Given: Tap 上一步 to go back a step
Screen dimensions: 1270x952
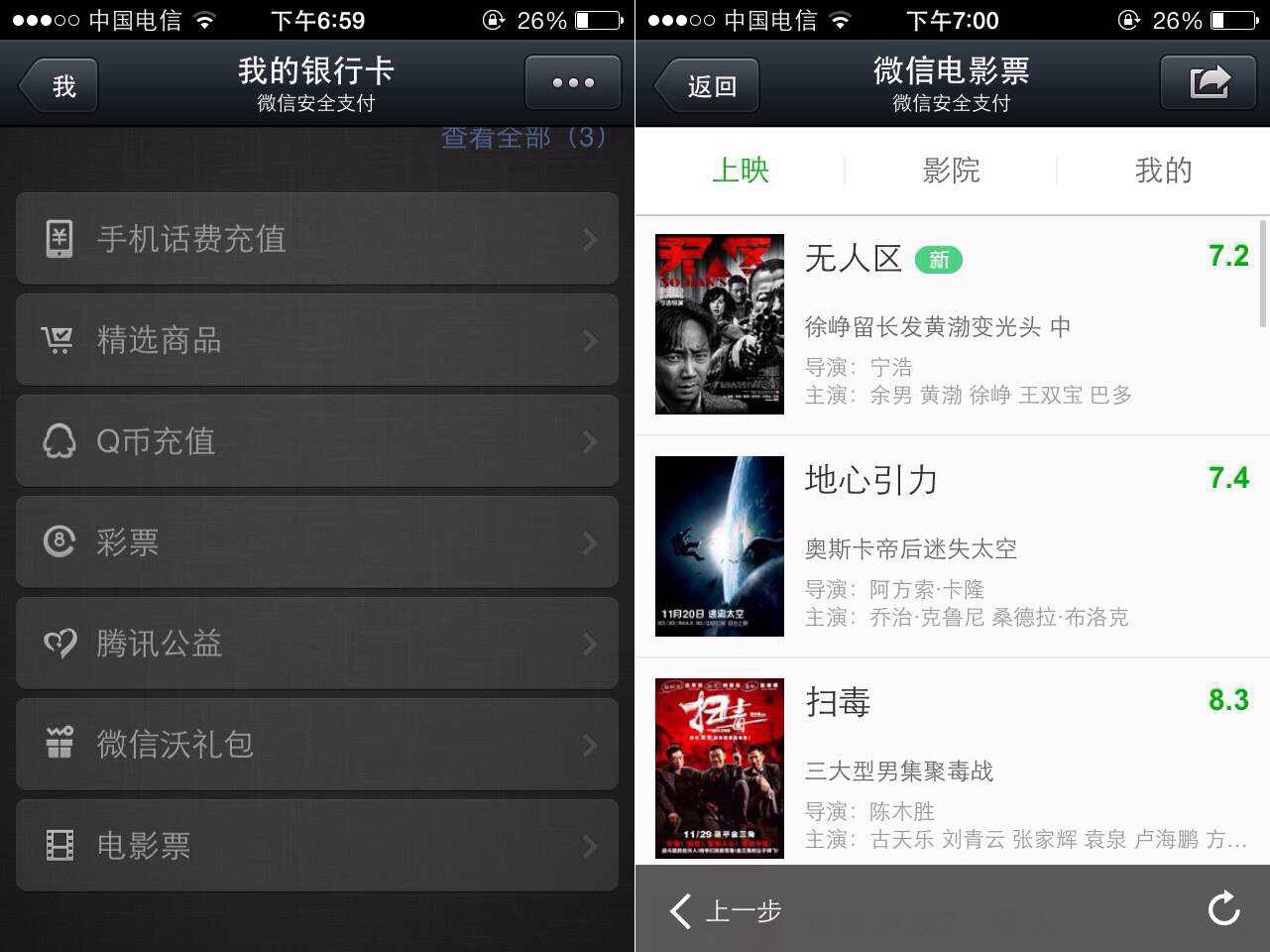Looking at the screenshot, I should point(726,910).
